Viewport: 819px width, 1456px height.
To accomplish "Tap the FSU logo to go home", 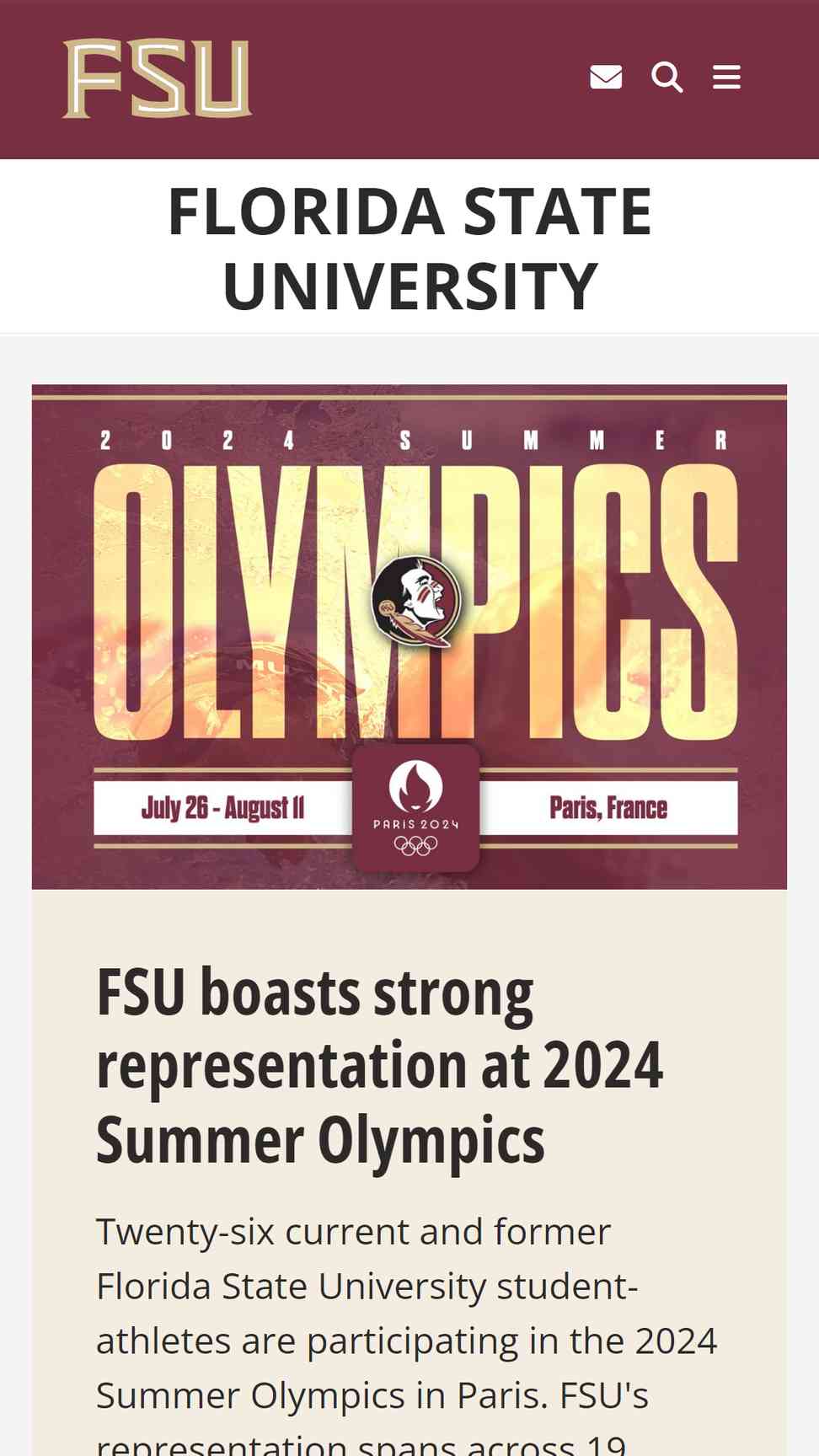I will (x=157, y=78).
